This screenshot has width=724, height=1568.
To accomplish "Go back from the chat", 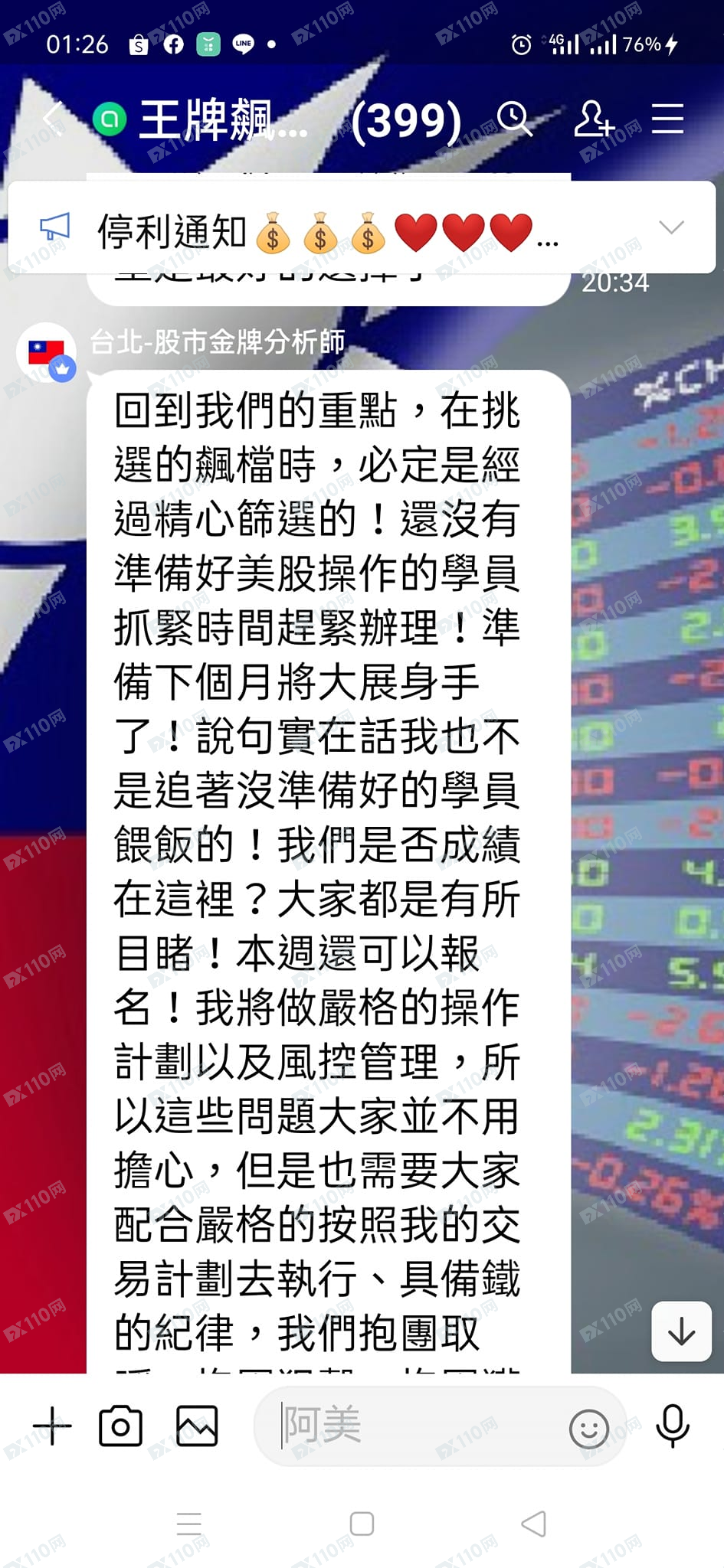I will 54,119.
